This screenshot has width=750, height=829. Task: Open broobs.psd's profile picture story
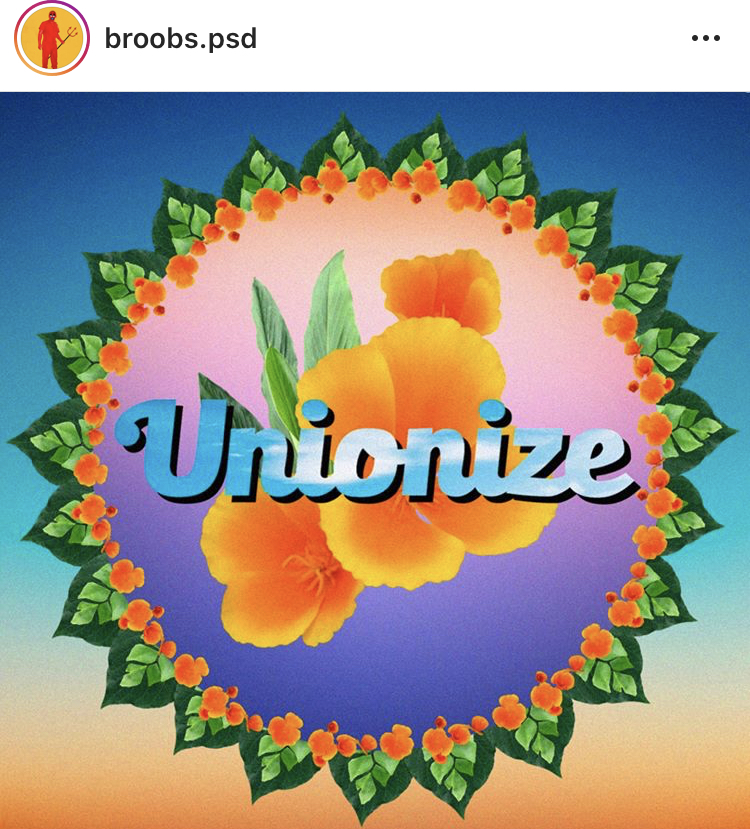coord(51,39)
